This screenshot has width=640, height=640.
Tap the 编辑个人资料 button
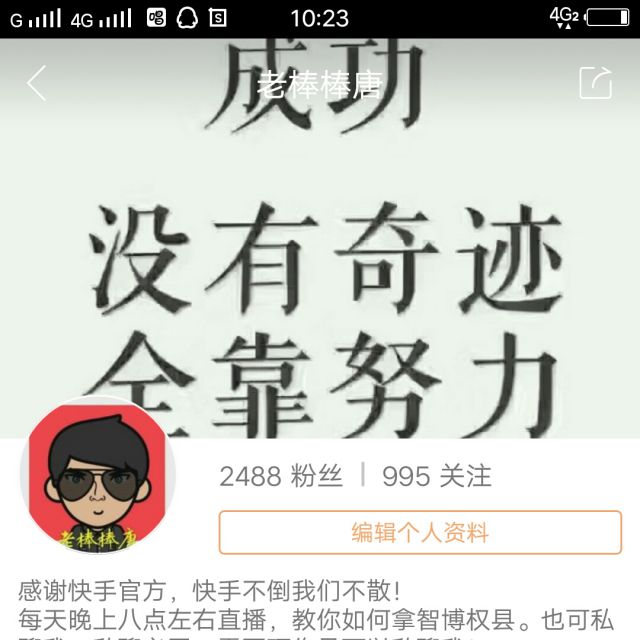pyautogui.click(x=420, y=532)
